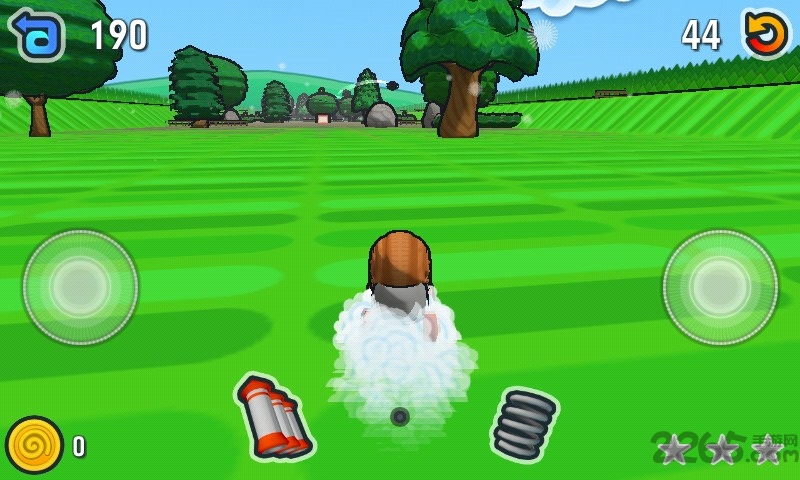Use the rocket booster item
Viewport: 800px width, 480px height.
tap(273, 418)
